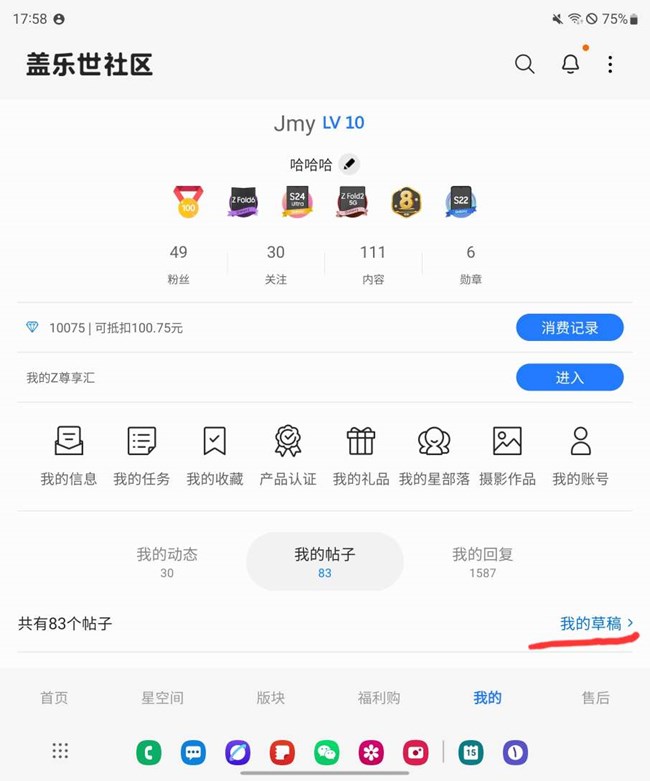Open 我的账号
The width and height of the screenshot is (650, 781).
[x=580, y=454]
